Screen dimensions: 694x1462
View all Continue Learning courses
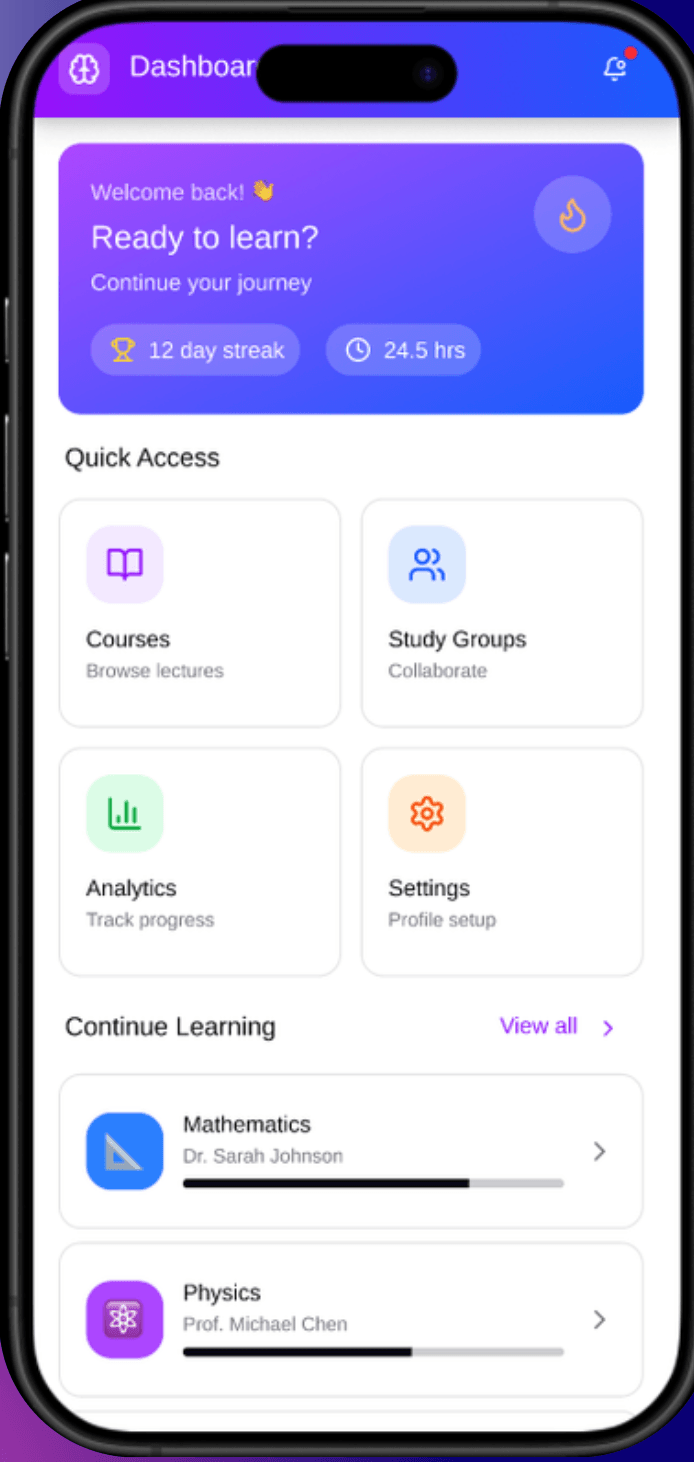[x=556, y=1026]
